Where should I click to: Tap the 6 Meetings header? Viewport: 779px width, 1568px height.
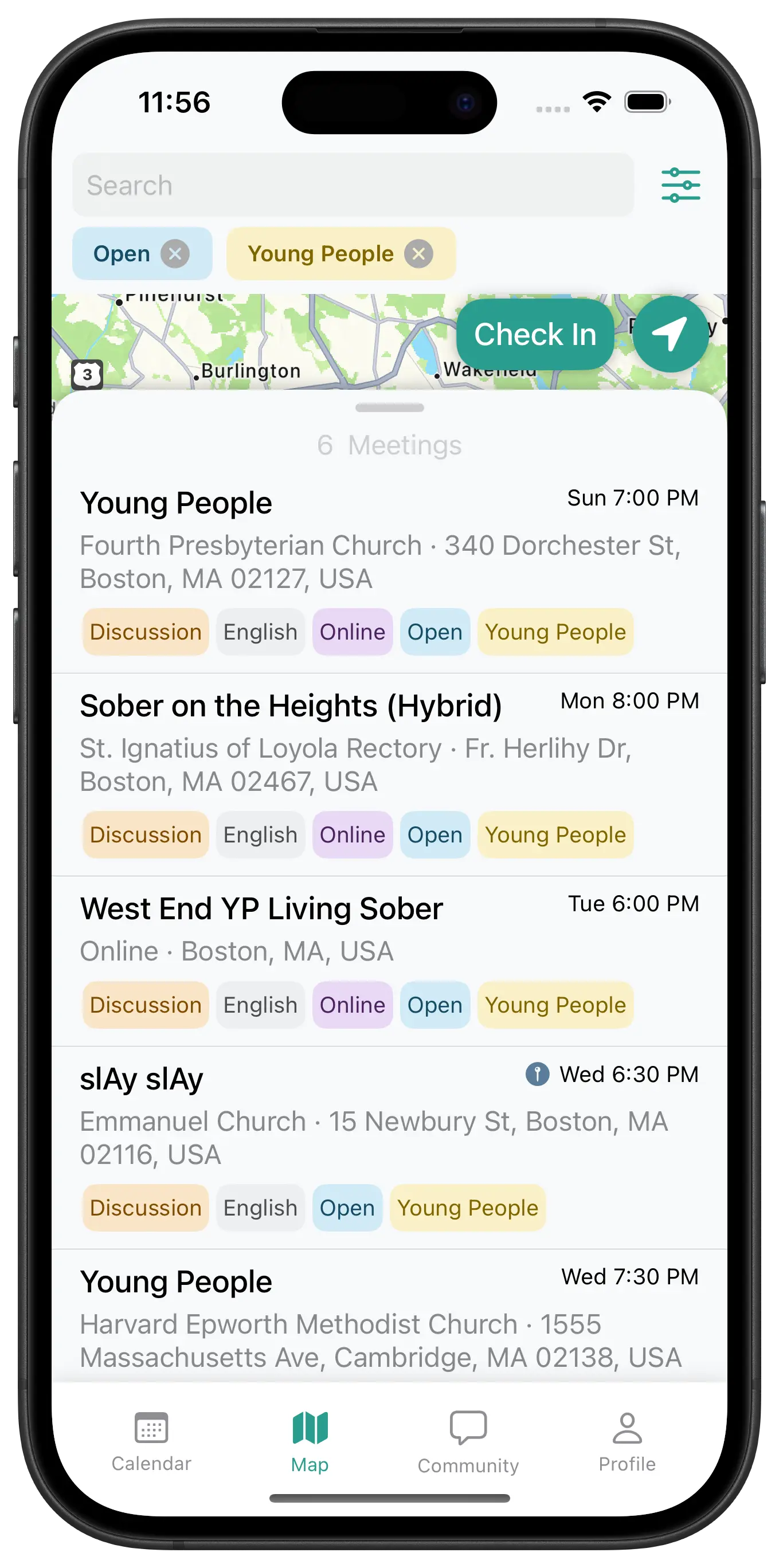pyautogui.click(x=390, y=445)
